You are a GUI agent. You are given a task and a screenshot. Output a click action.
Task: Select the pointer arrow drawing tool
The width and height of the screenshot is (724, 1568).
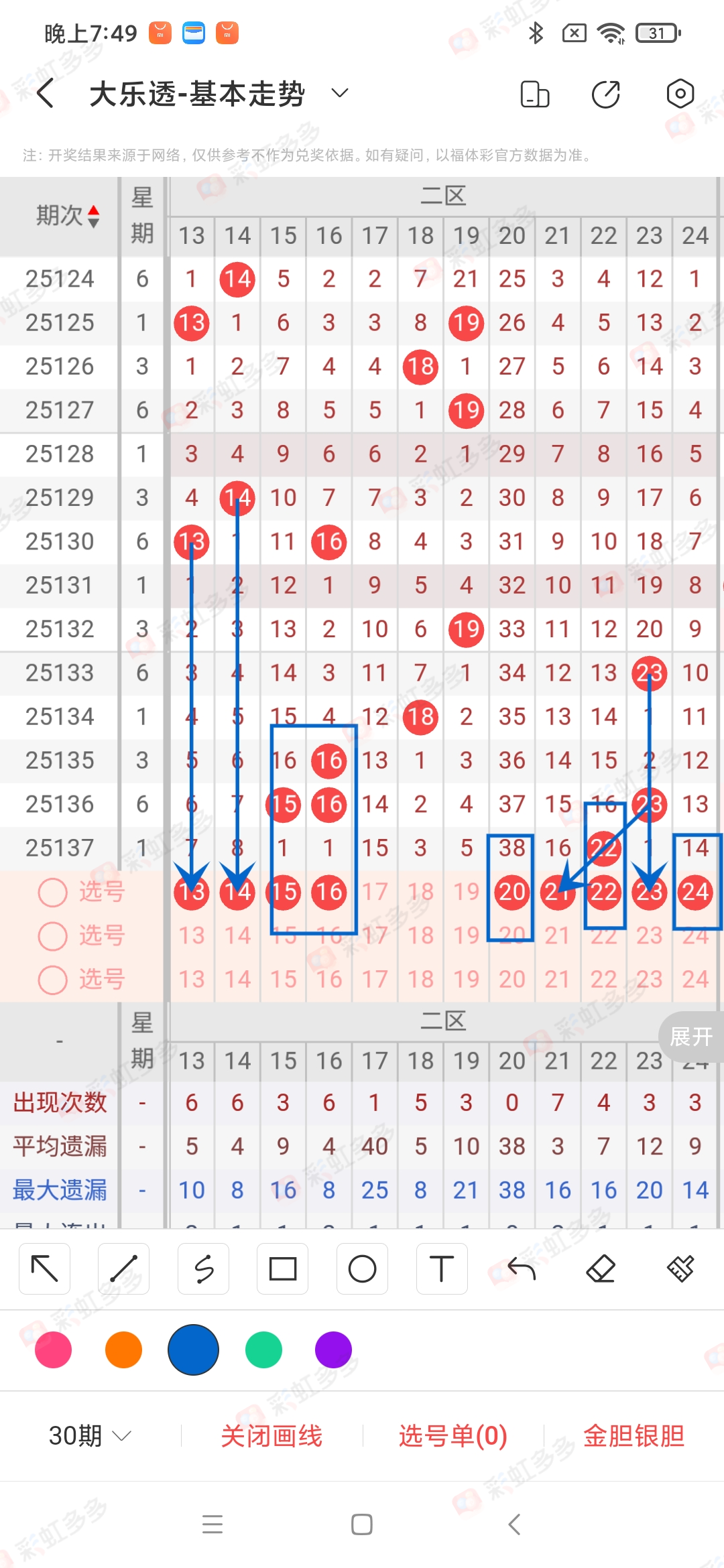(x=44, y=1268)
